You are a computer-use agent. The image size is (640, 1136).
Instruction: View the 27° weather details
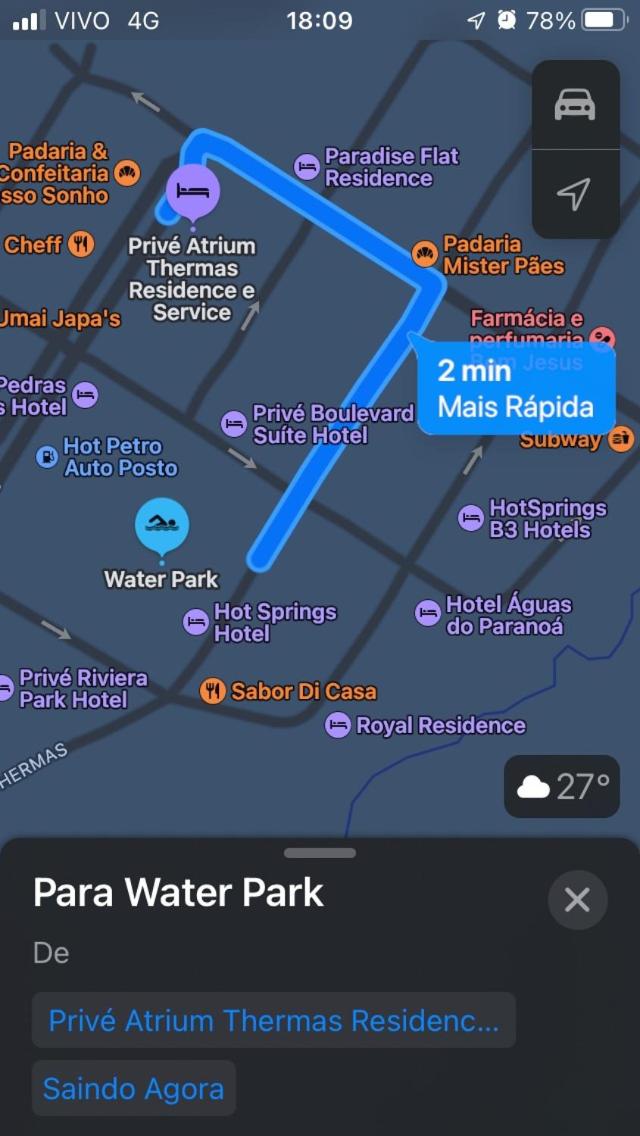click(x=562, y=787)
